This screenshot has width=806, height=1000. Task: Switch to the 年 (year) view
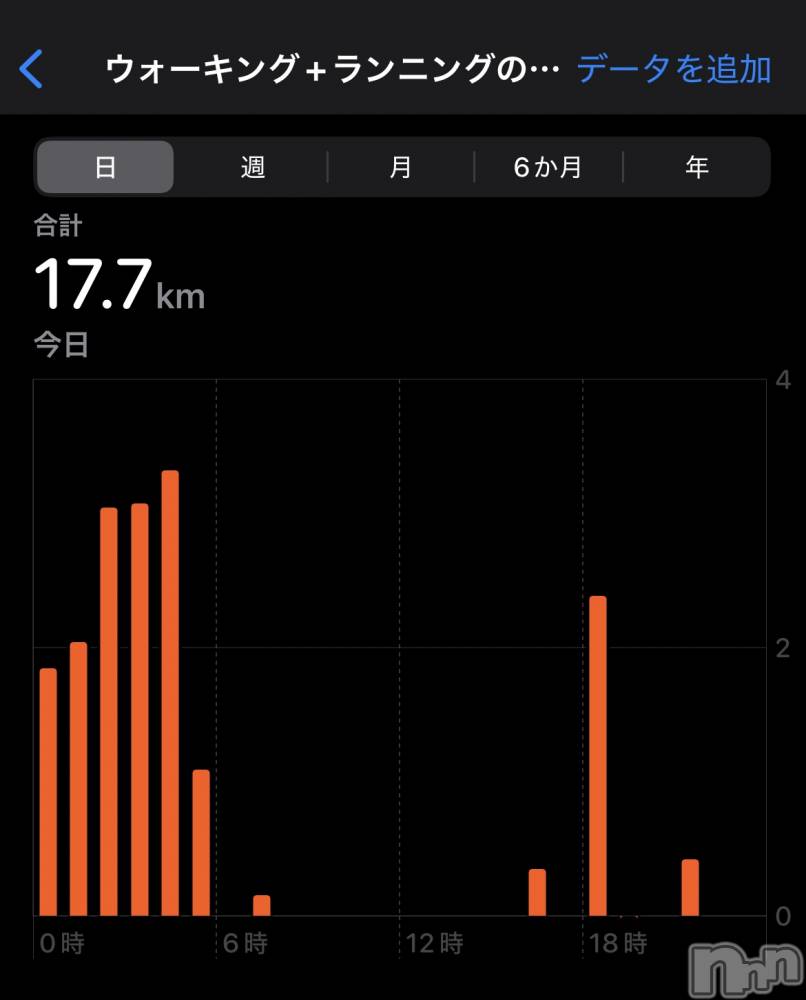pos(697,167)
